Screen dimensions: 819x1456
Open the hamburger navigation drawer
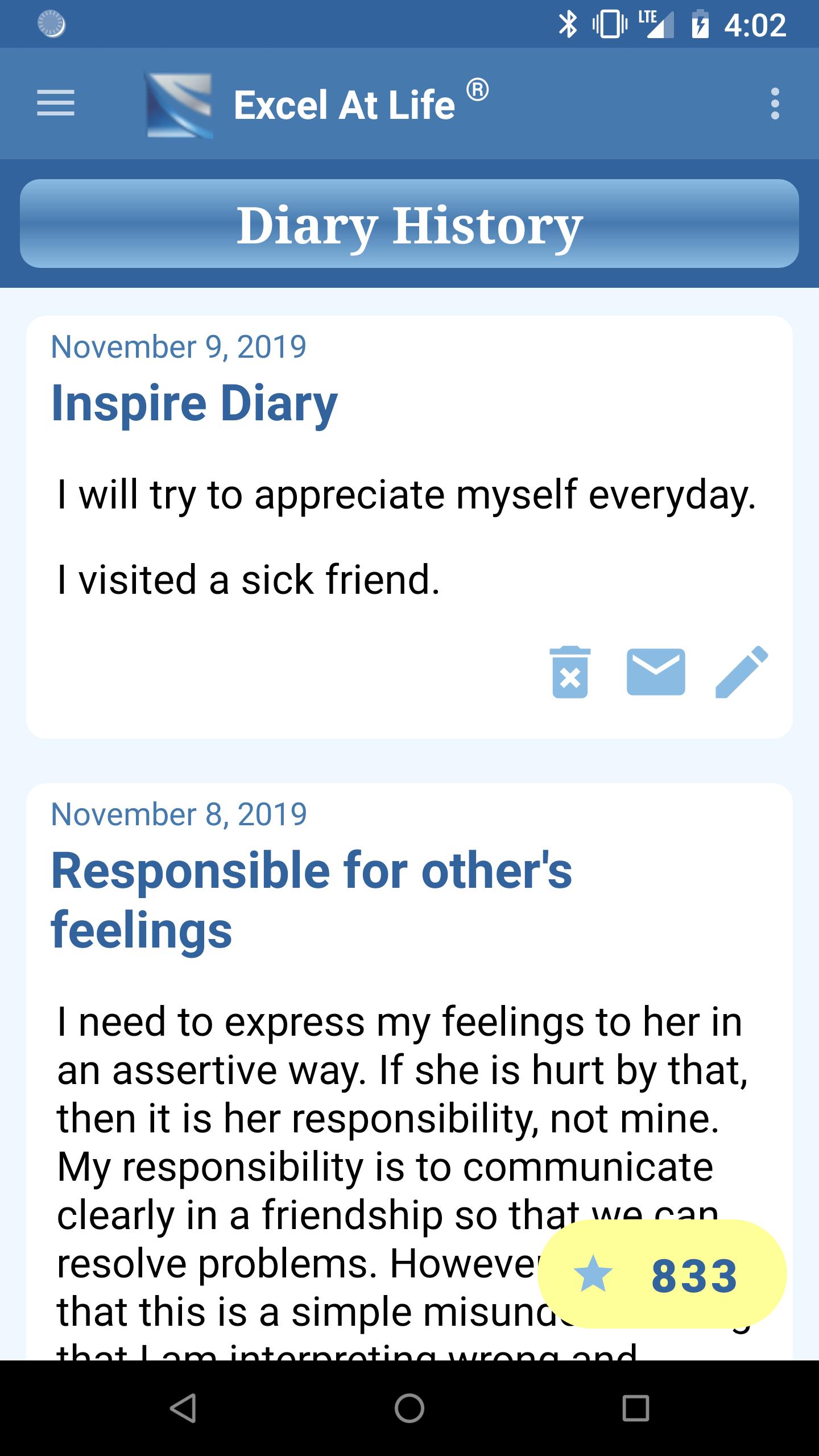pos(56,104)
